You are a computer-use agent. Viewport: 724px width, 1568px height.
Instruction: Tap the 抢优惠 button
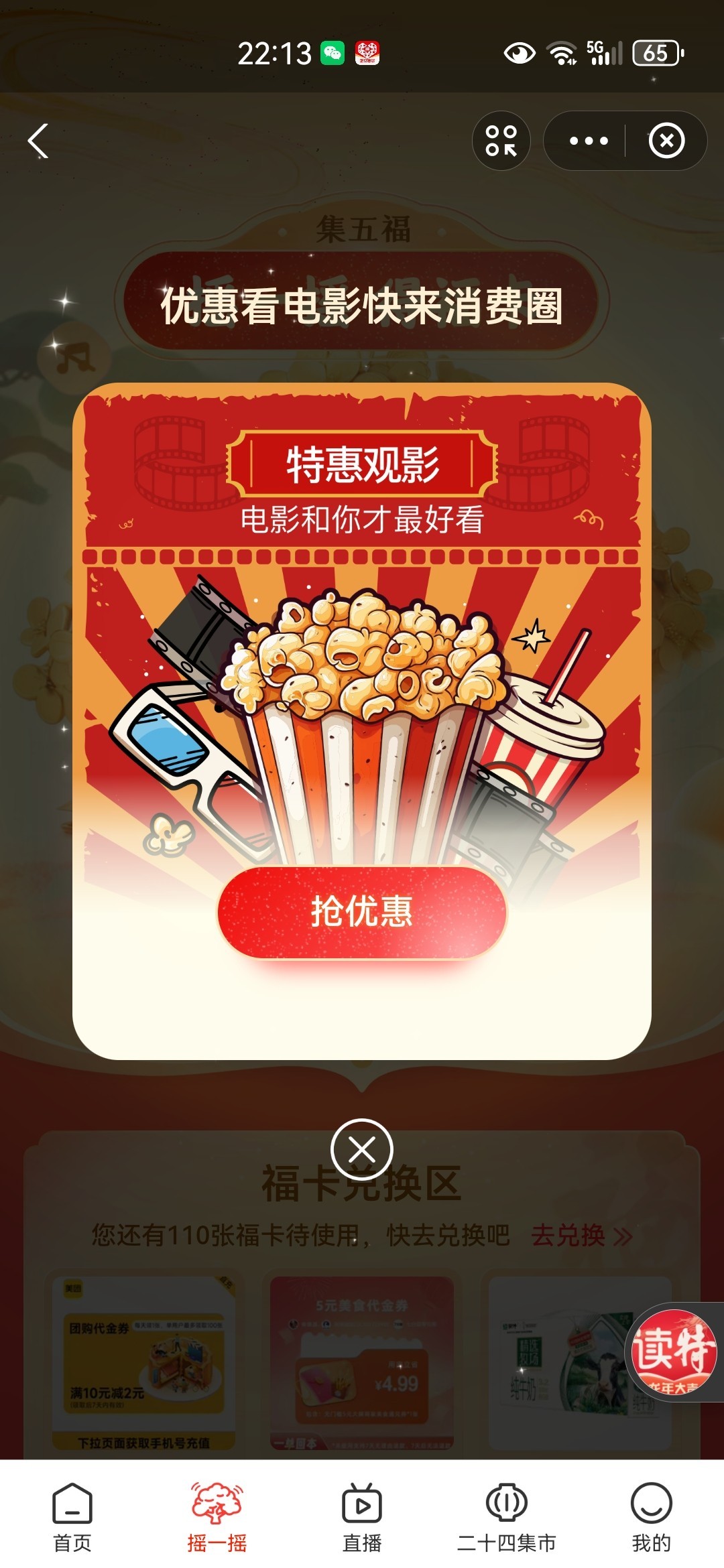pos(362,911)
